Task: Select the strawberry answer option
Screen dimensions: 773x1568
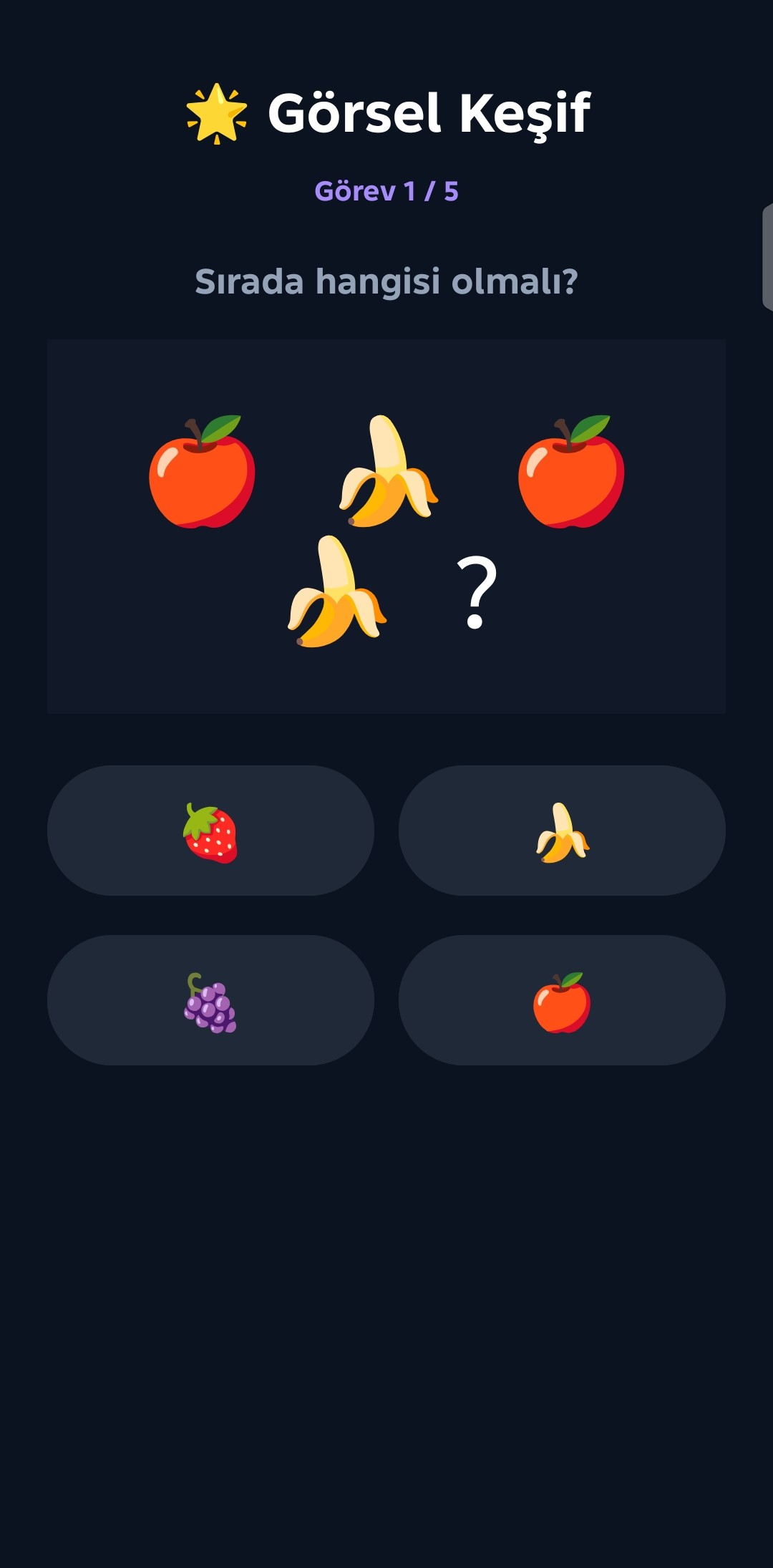Action: tap(210, 831)
